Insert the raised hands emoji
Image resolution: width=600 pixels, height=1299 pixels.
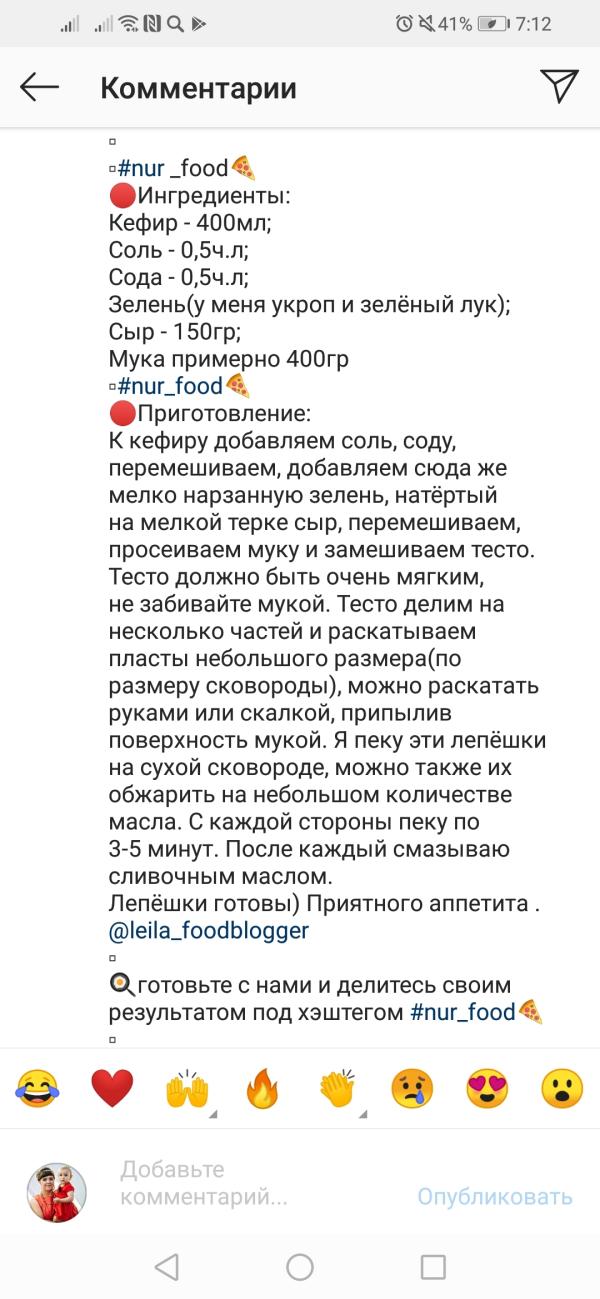187,1088
